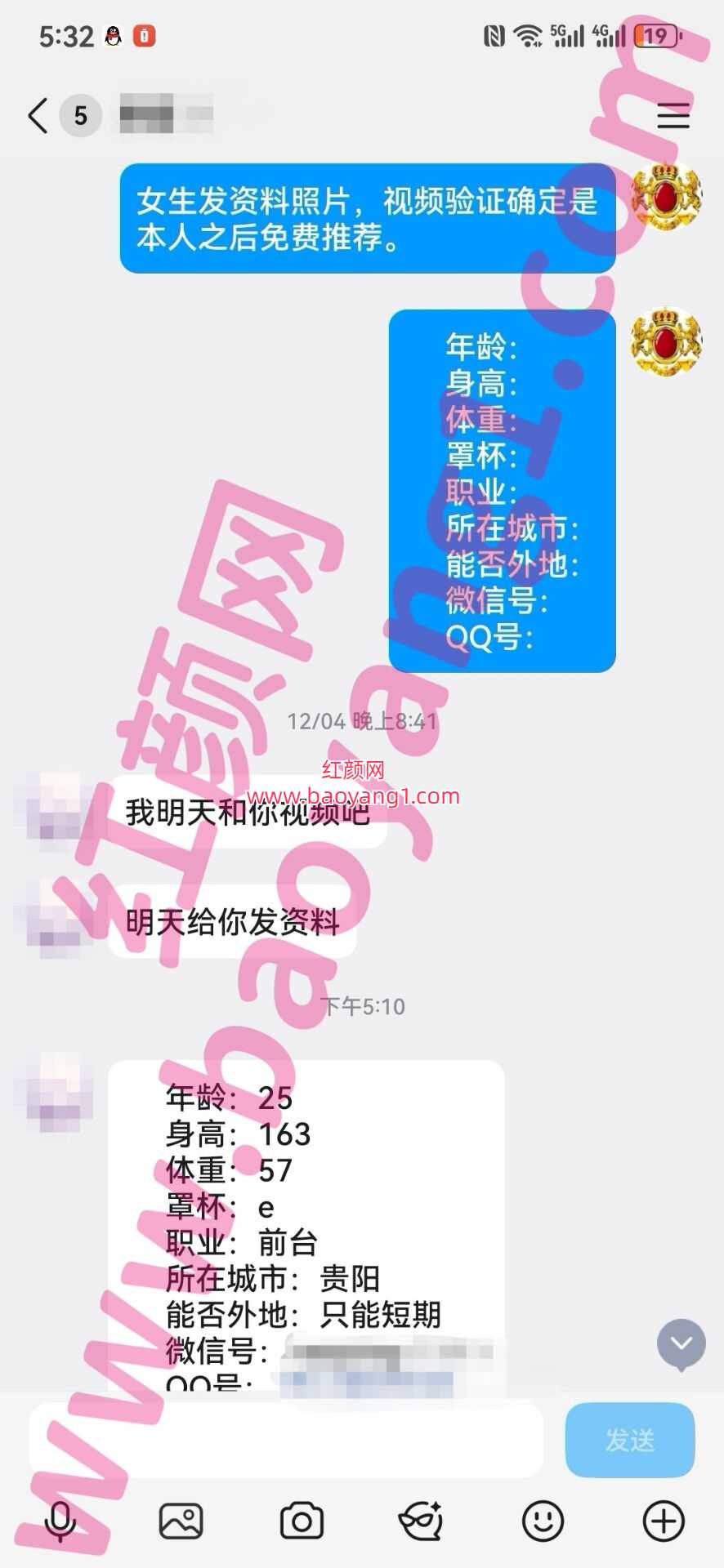Open the red-envelope sticker icon
Image resolution: width=724 pixels, height=1568 pixels.
(422, 1521)
